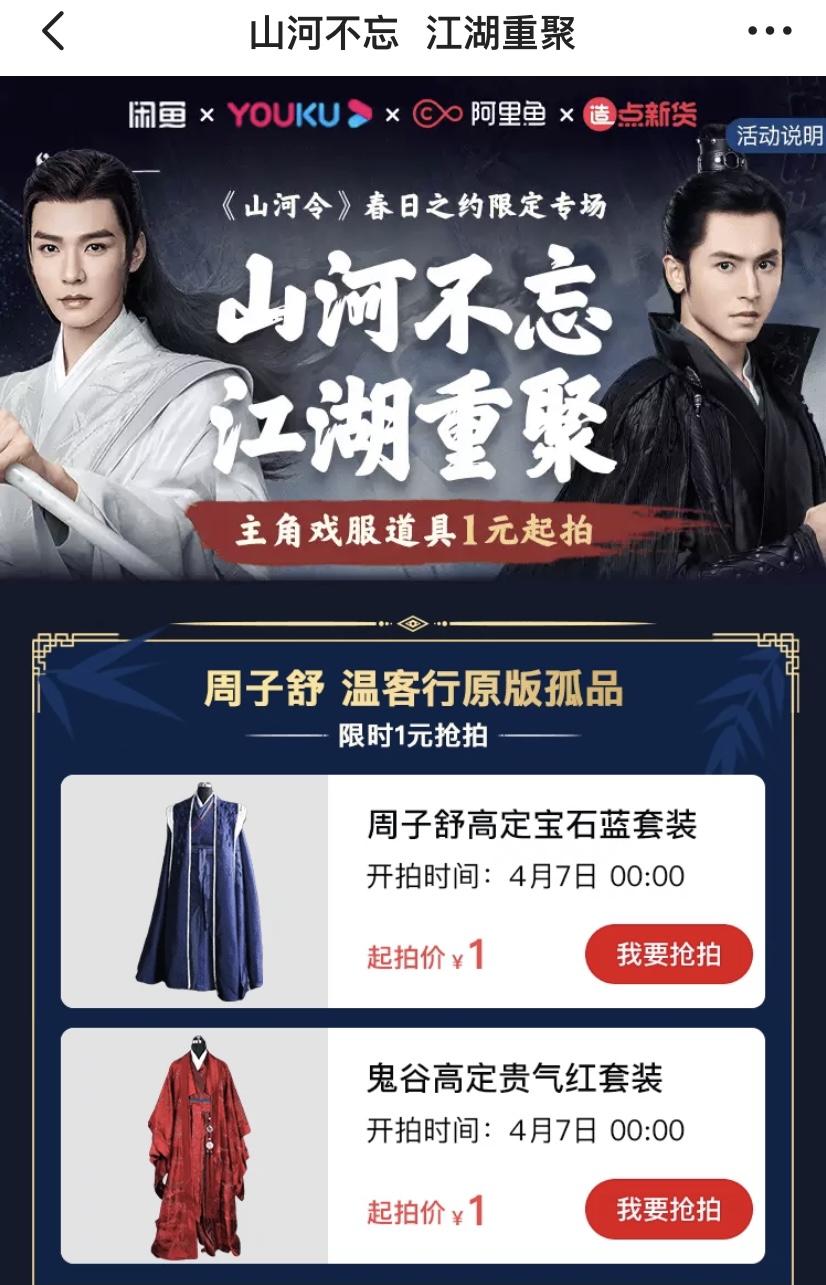Open the 周子舒高定宝石蓝套装 auction card
This screenshot has height=1285, width=826.
click(x=412, y=890)
